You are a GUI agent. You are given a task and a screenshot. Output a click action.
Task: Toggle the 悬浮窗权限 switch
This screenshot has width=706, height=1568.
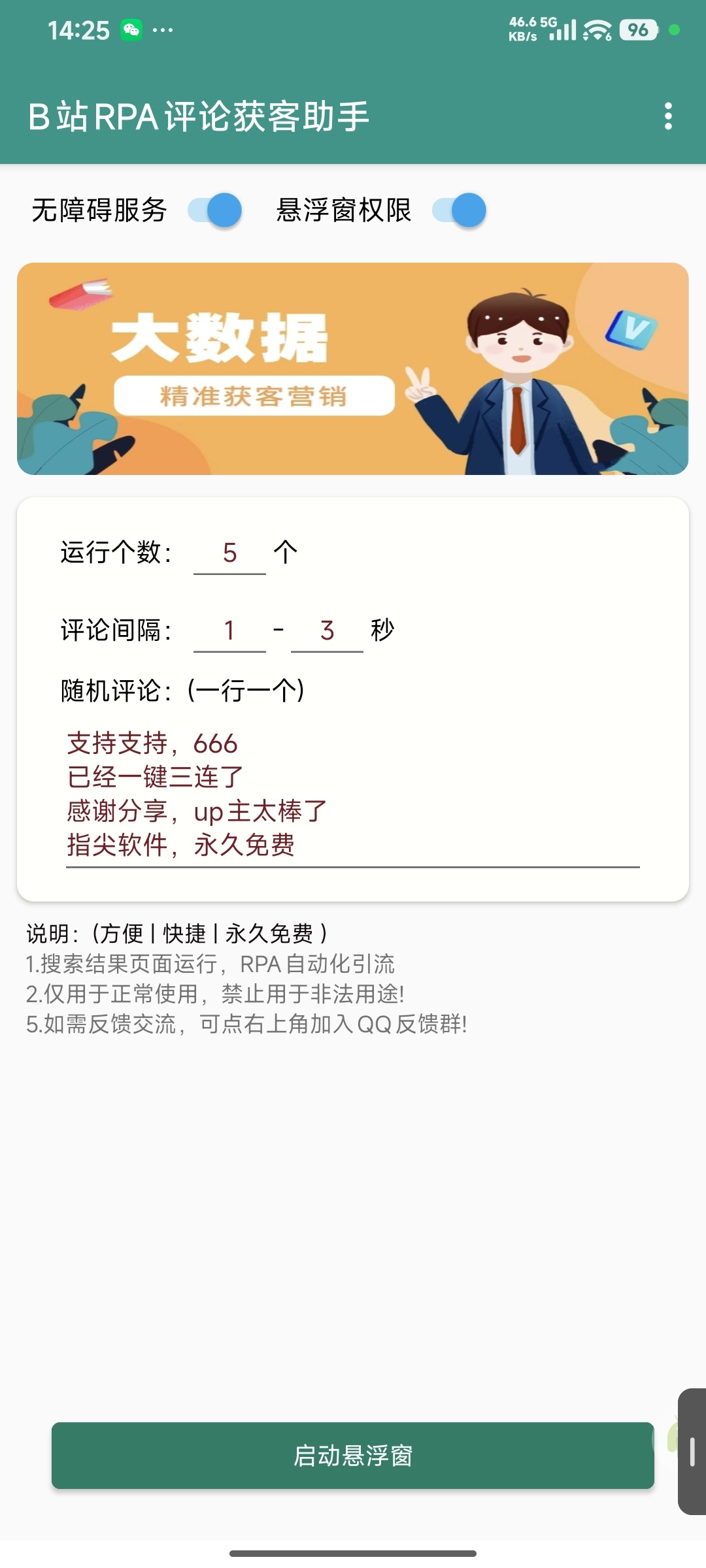point(460,210)
